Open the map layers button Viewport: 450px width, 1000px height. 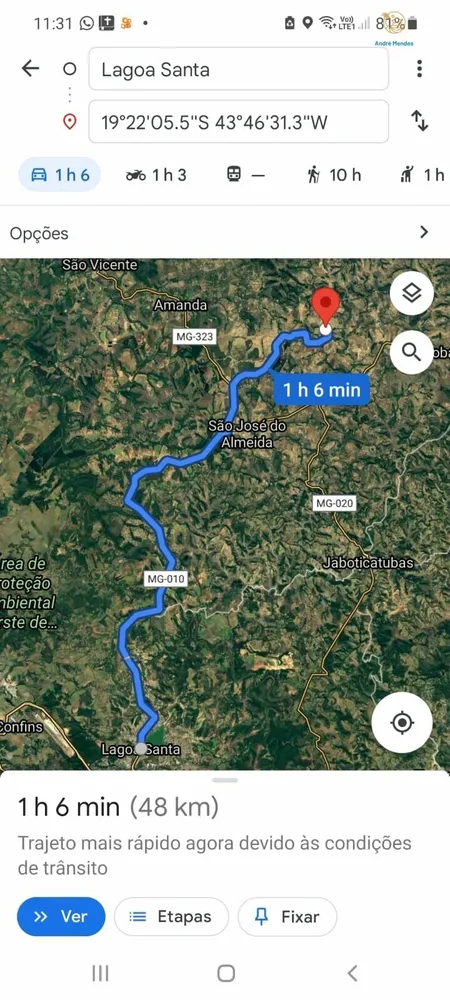[x=412, y=293]
